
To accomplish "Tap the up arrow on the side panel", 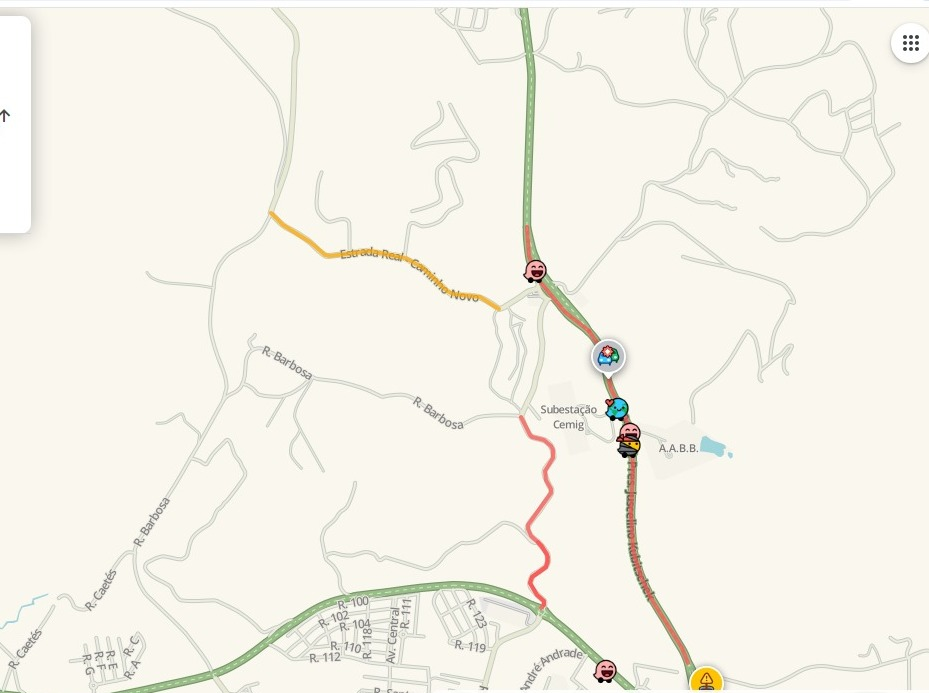I will pos(6,116).
